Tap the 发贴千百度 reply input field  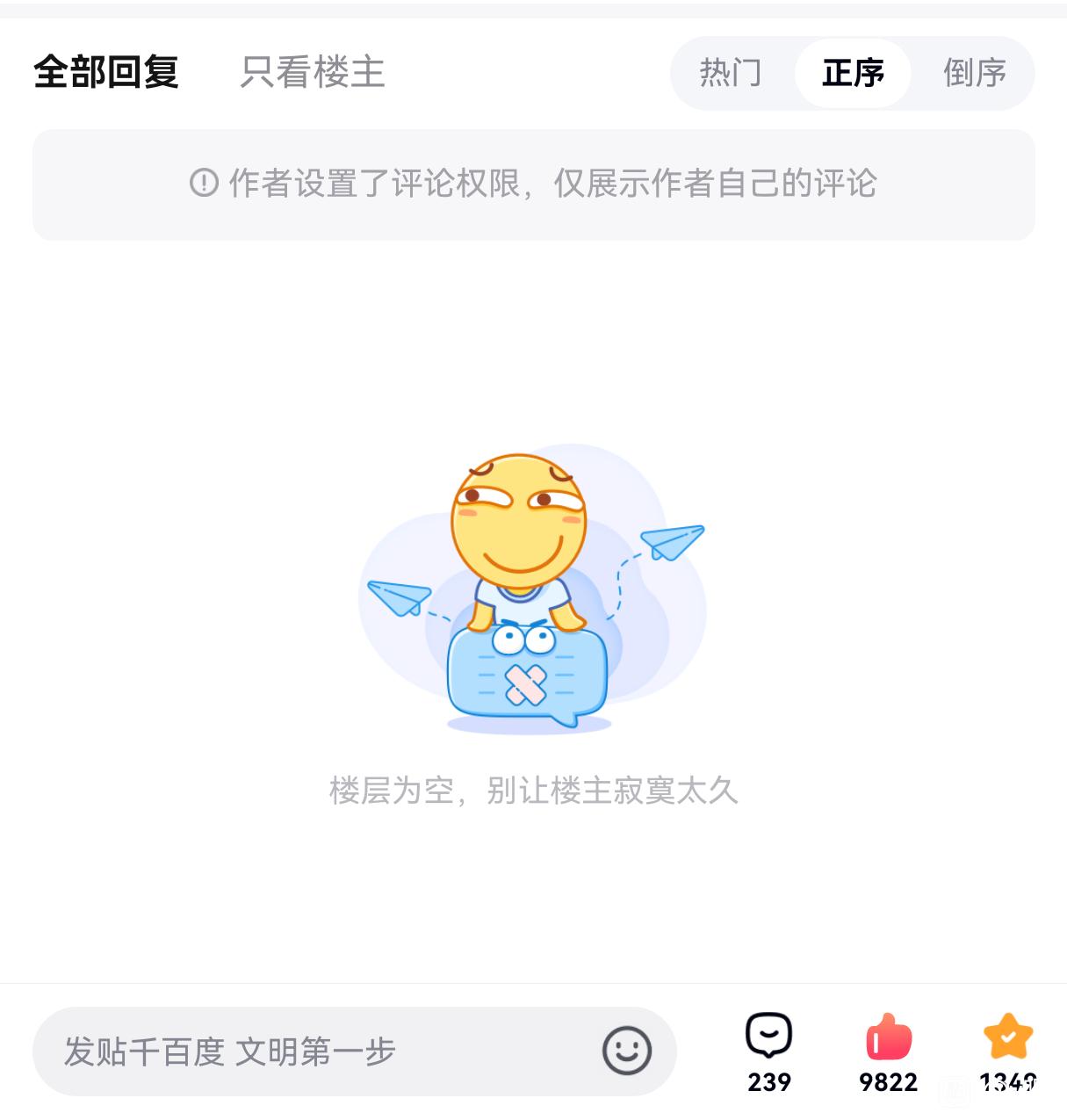pos(316,1051)
